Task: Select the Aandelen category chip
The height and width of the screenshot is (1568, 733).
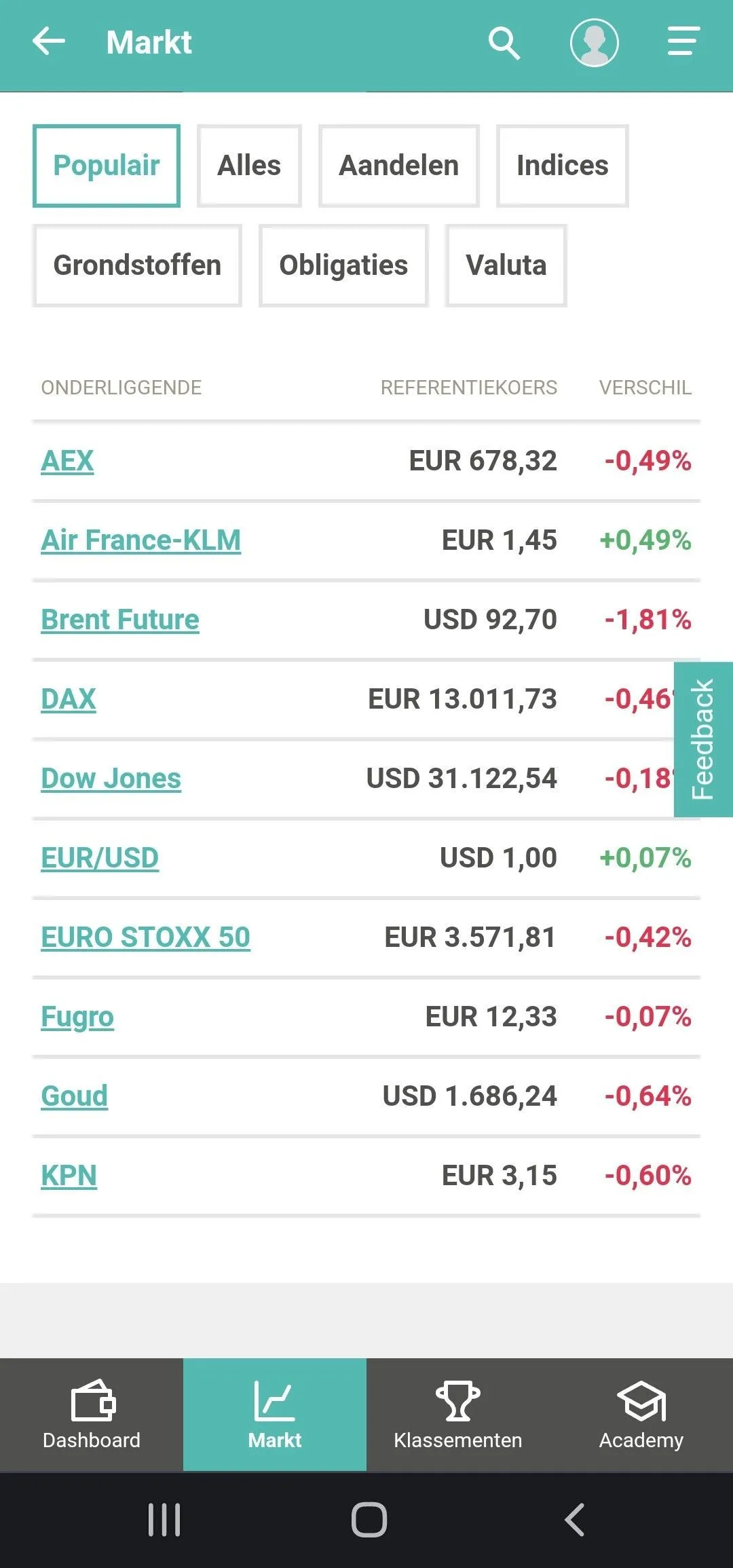Action: point(399,165)
